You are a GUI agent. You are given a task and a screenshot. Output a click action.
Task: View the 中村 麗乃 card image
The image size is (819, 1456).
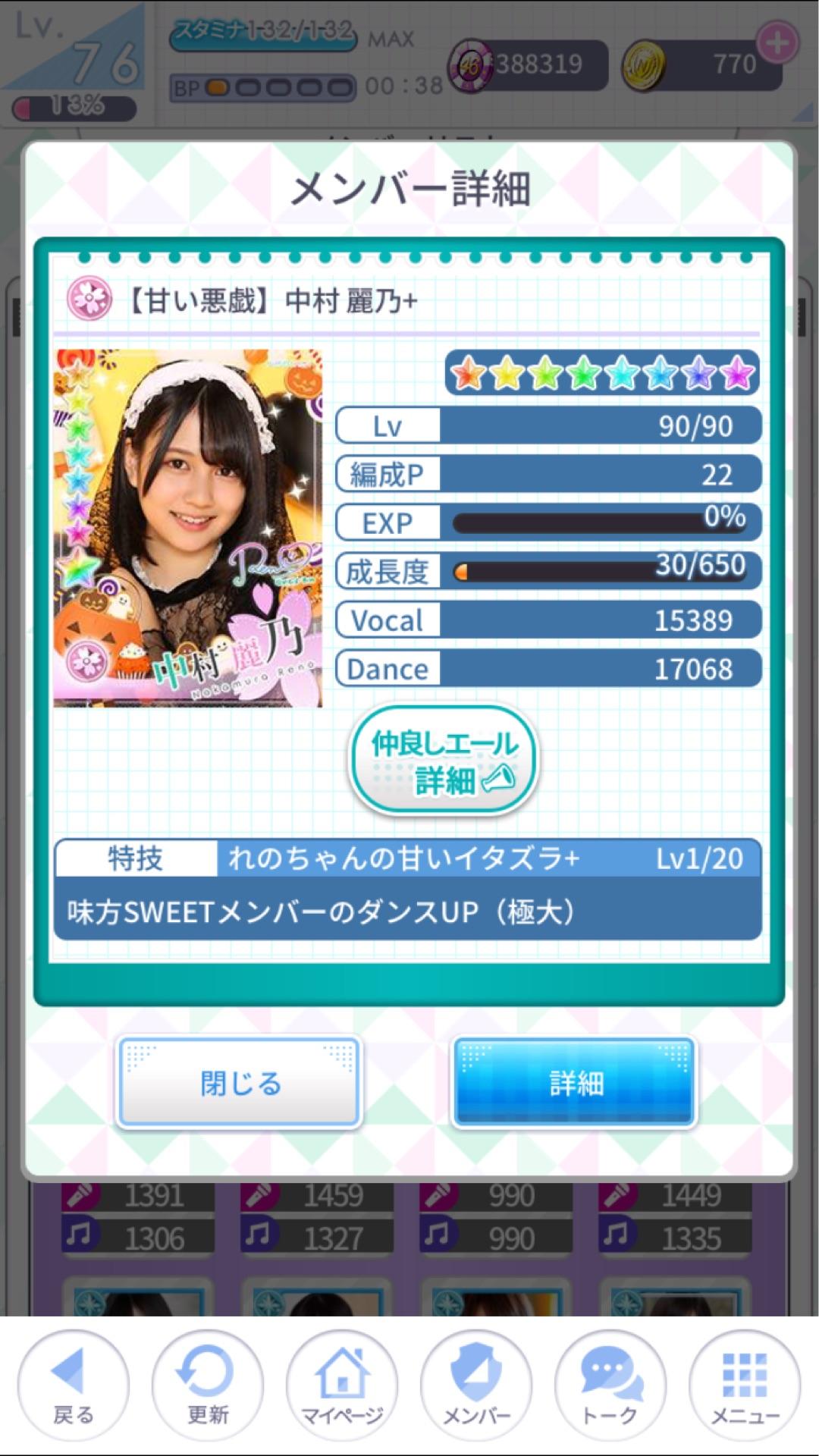(x=188, y=528)
